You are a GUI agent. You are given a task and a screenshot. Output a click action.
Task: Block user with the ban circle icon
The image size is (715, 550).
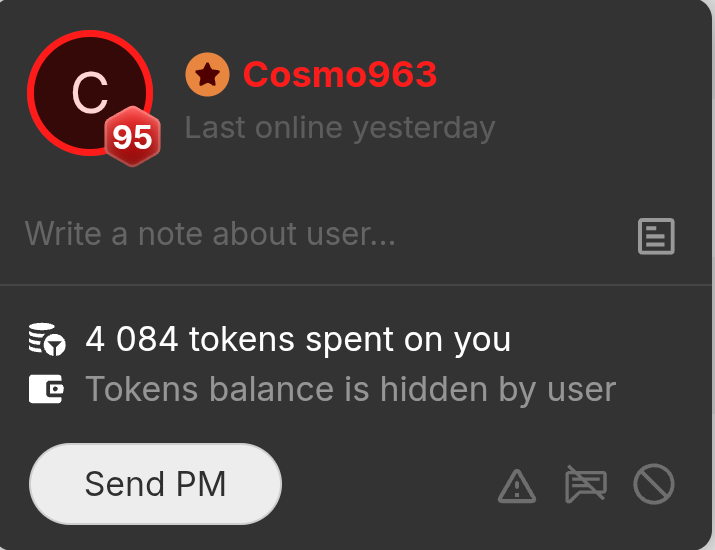[x=654, y=485]
